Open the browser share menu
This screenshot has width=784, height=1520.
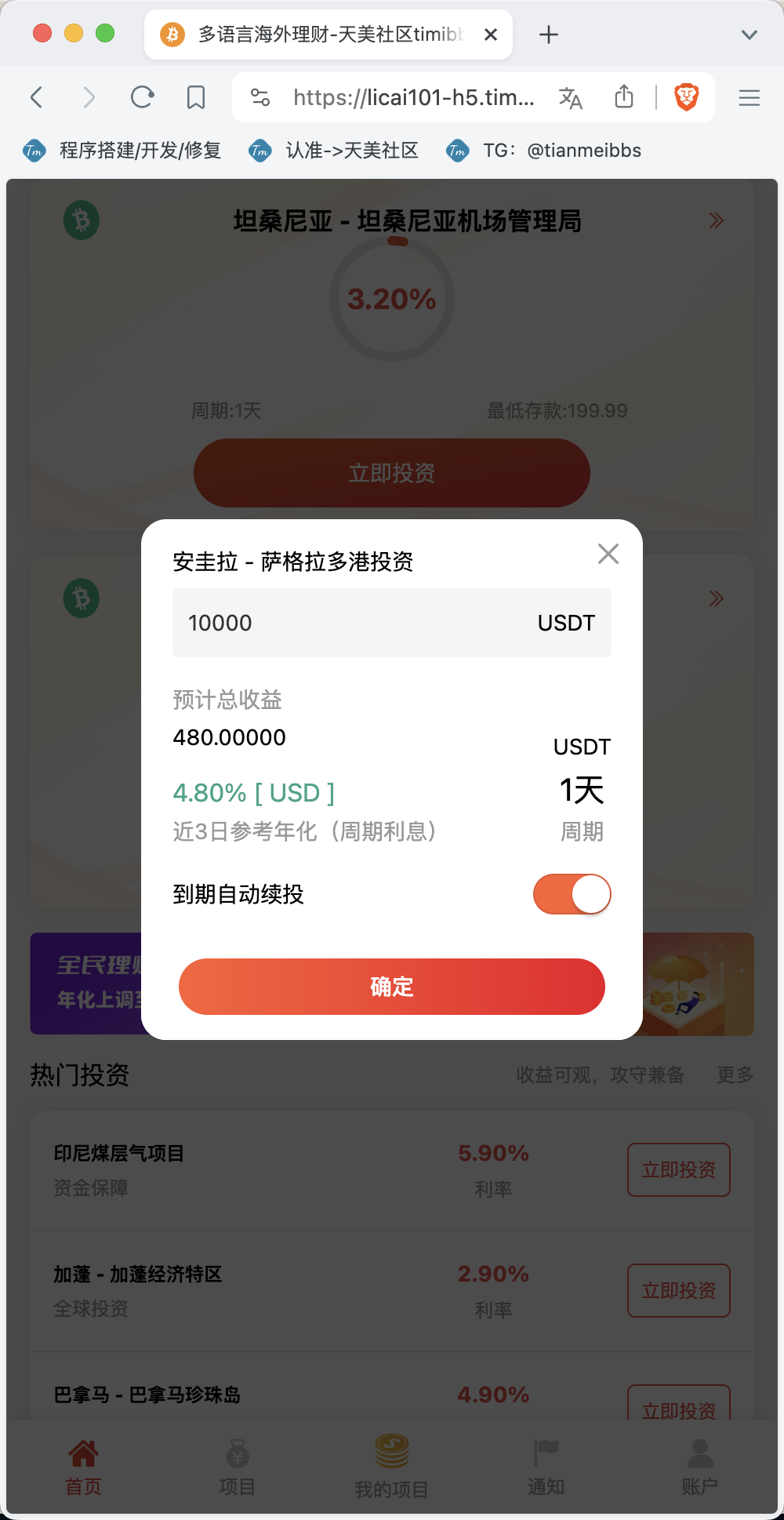tap(624, 97)
